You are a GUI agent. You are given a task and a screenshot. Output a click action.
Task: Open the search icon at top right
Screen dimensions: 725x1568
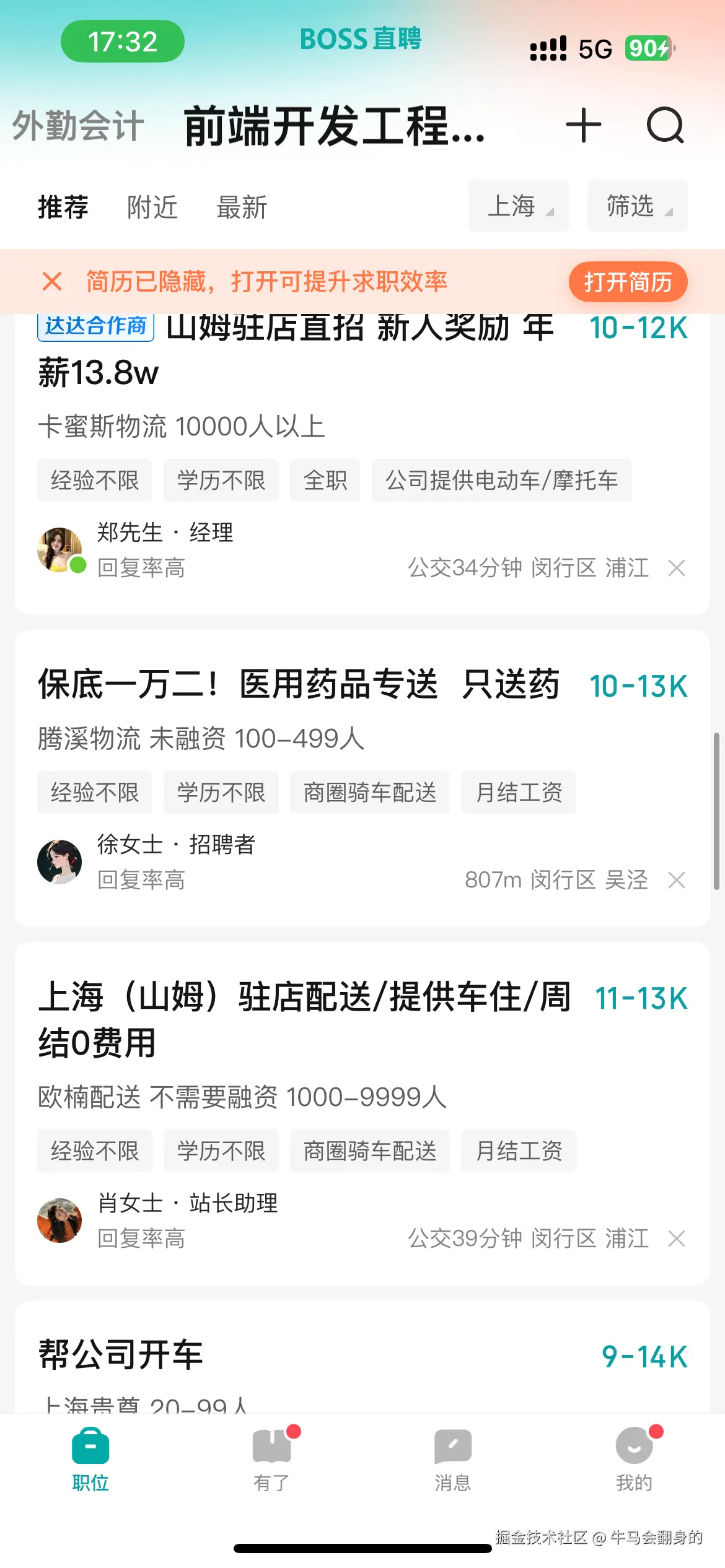666,126
